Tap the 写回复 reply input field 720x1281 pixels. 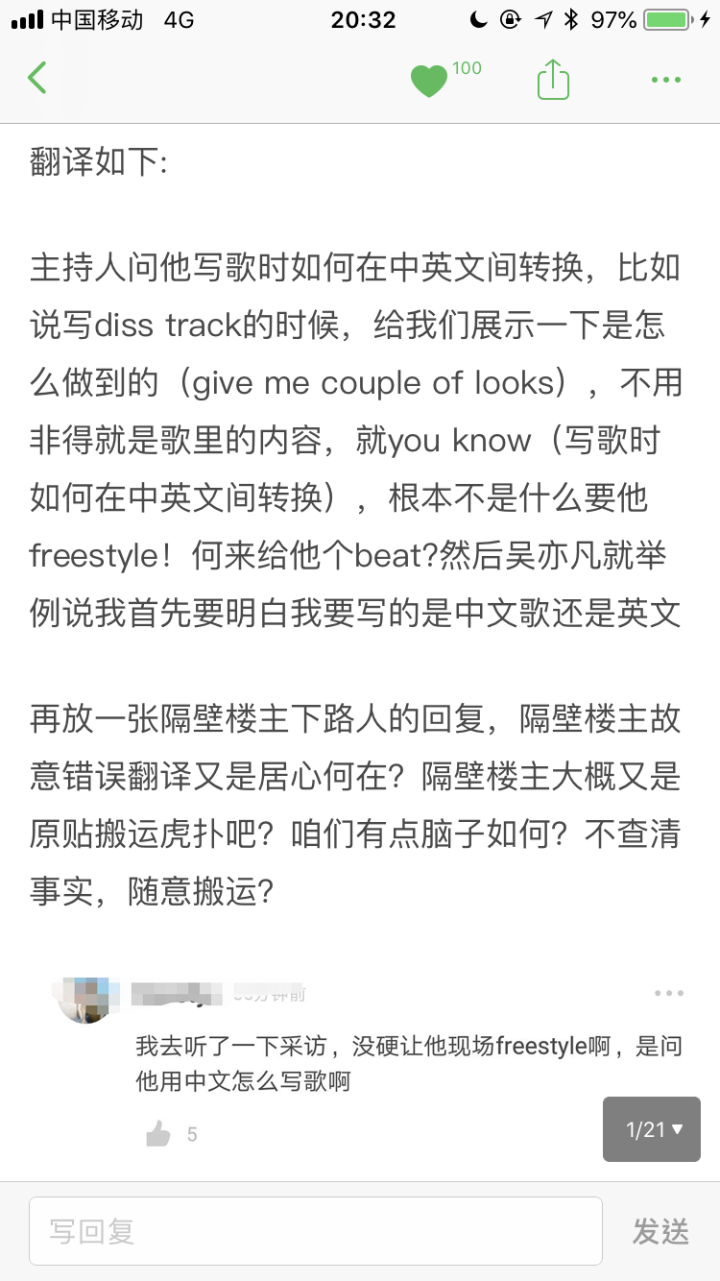(316, 1231)
